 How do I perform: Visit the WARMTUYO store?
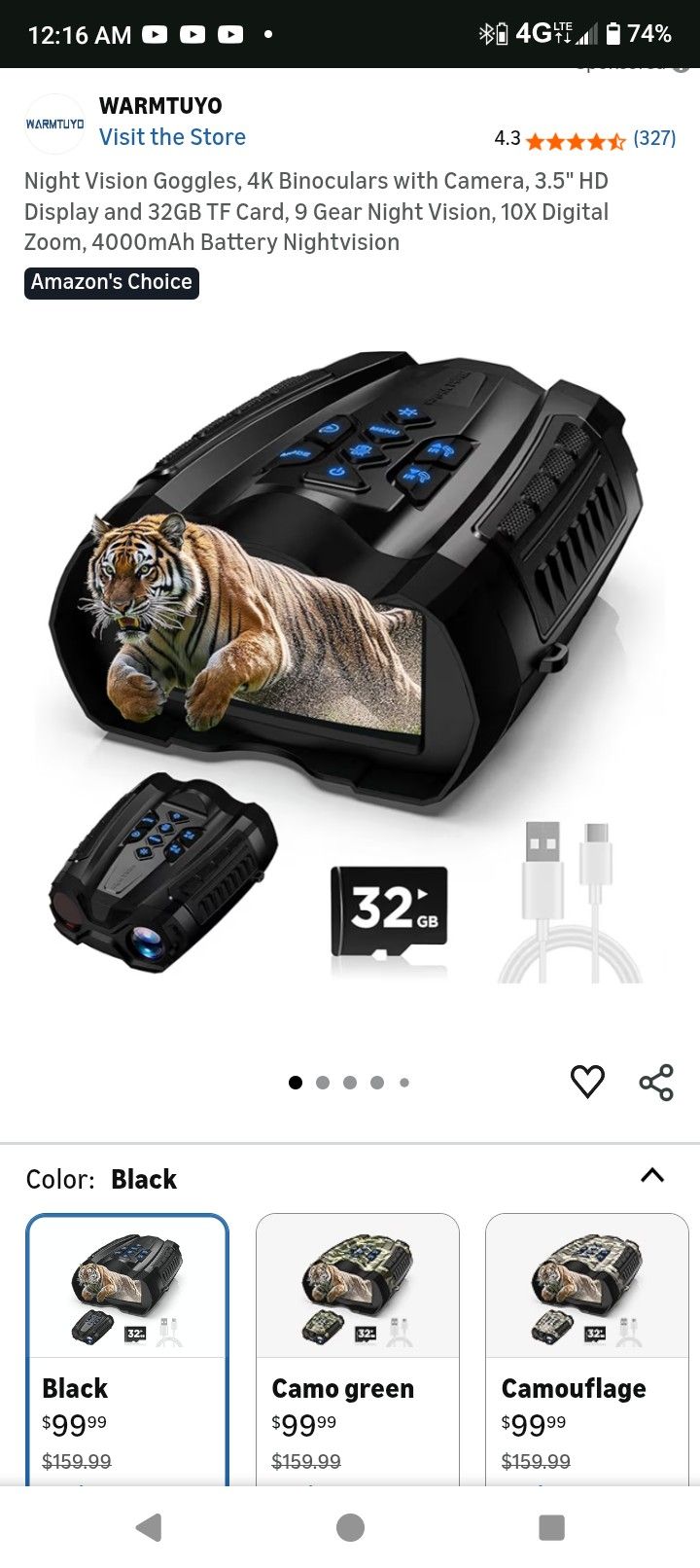172,137
